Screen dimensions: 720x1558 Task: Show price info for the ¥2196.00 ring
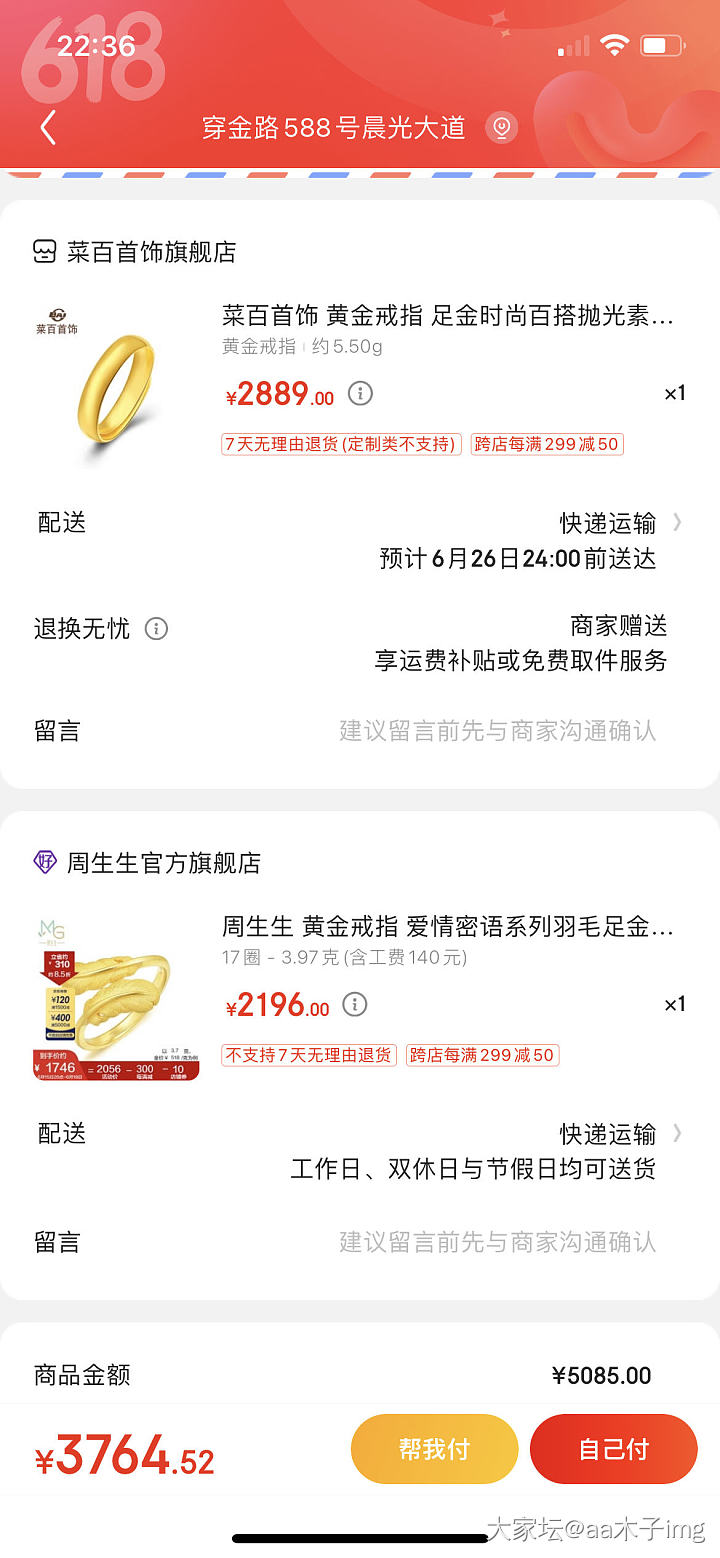[355, 1004]
